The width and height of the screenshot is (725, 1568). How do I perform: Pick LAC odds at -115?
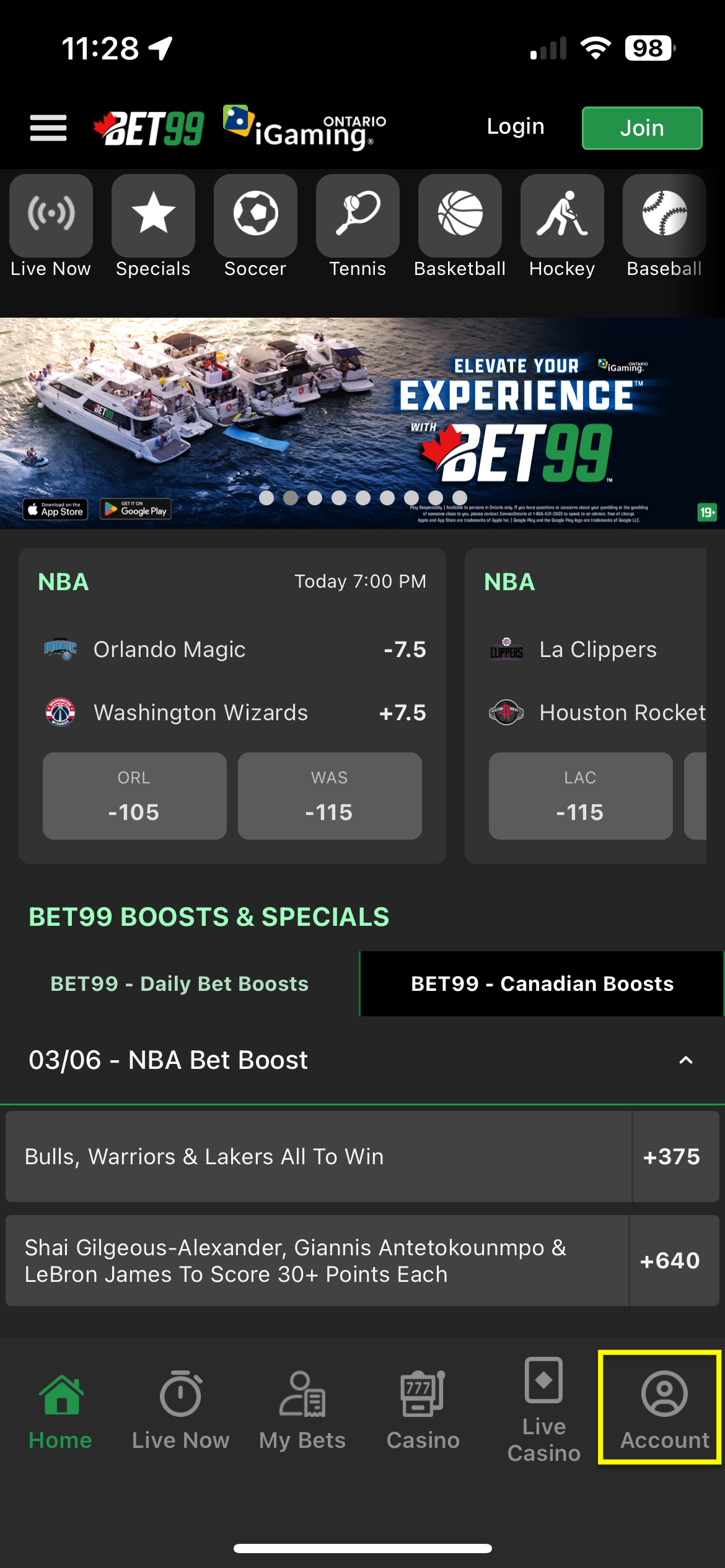(580, 796)
